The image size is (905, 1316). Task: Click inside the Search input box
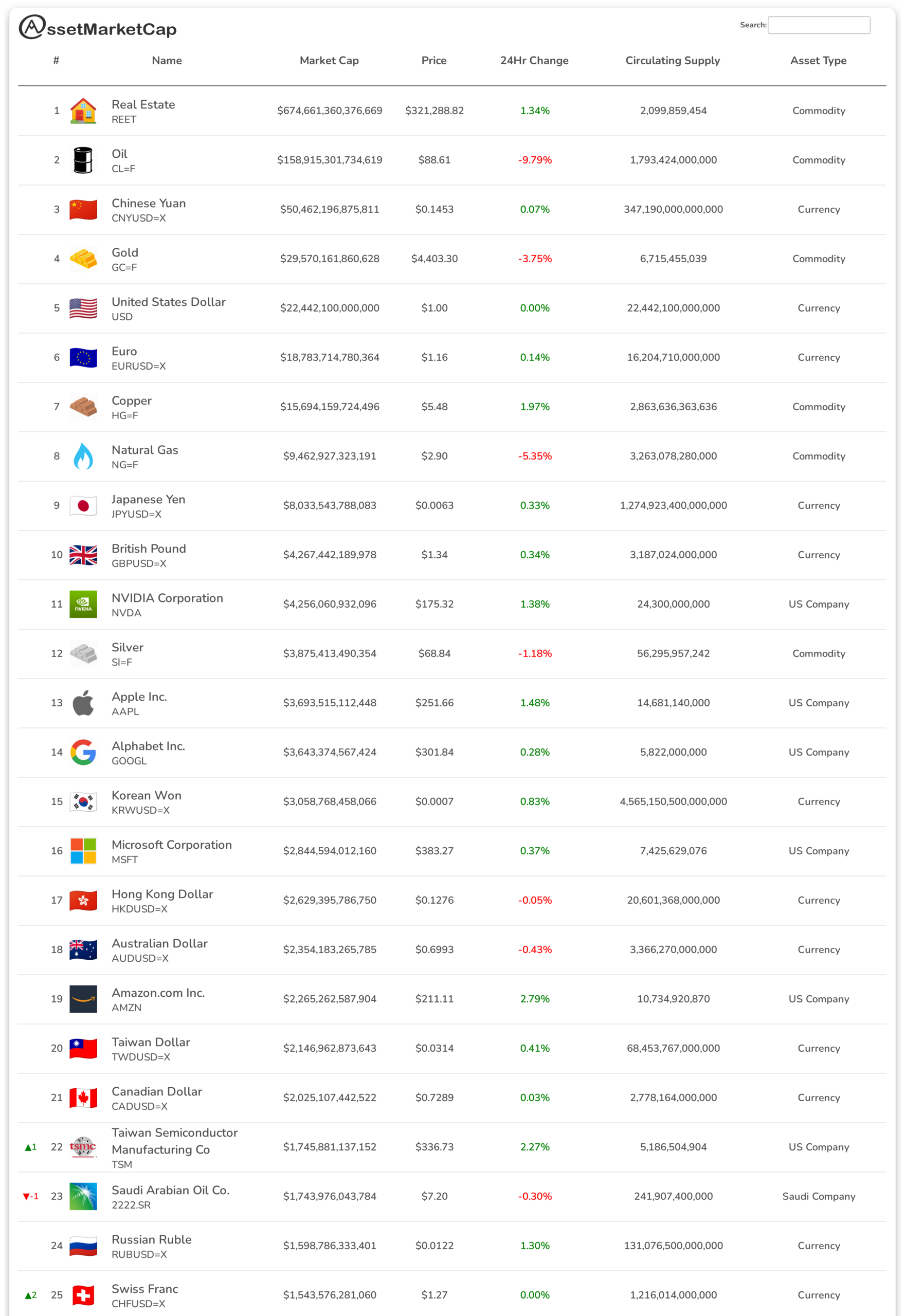(819, 26)
